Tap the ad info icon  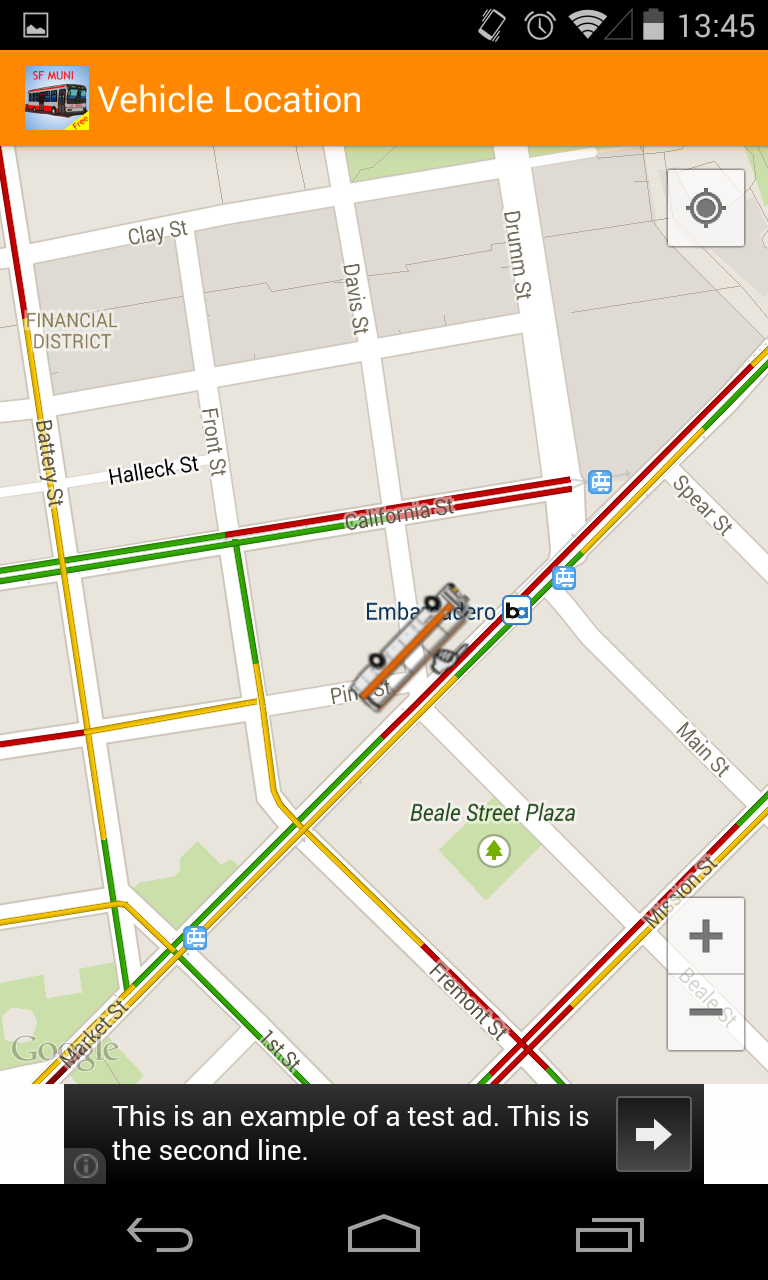click(x=86, y=1165)
